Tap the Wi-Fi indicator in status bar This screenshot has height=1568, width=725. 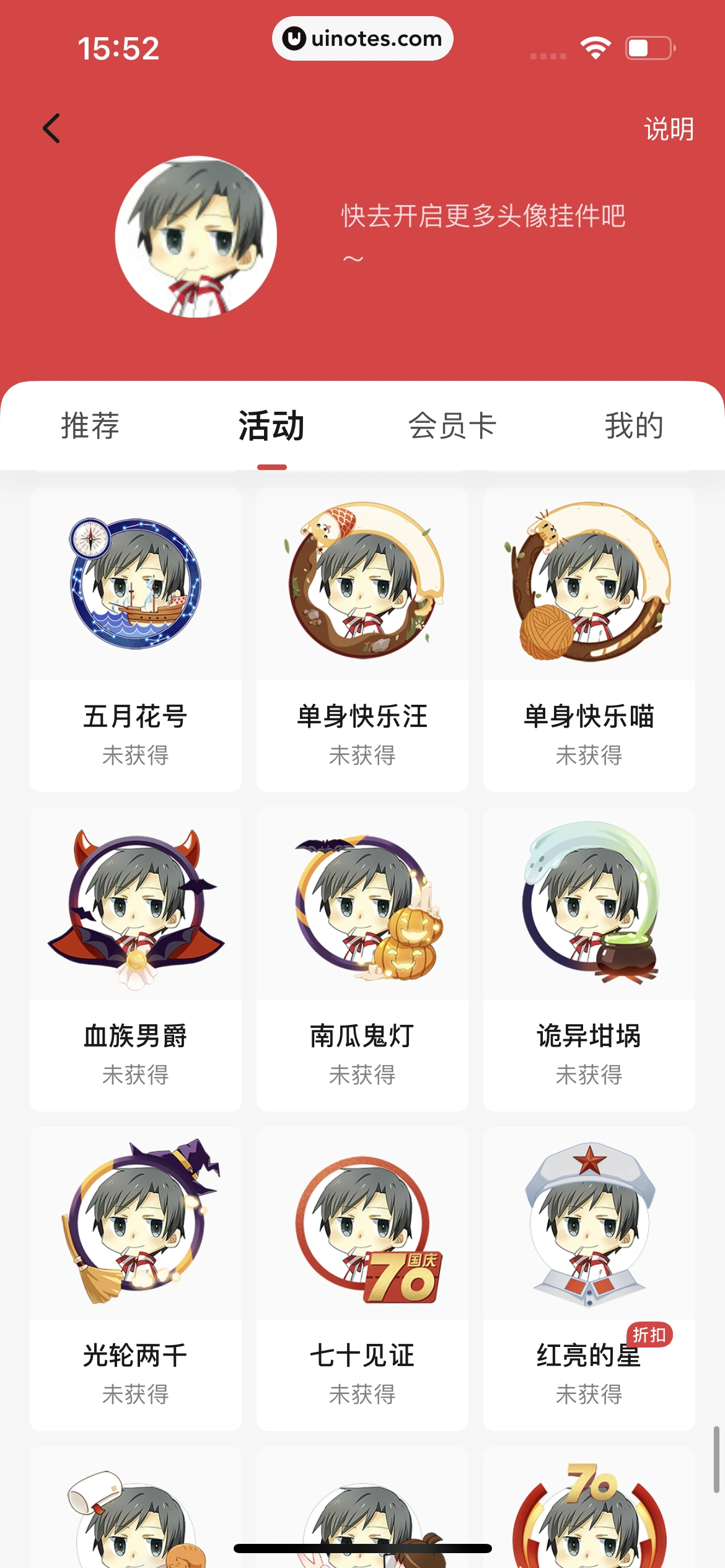click(x=595, y=46)
